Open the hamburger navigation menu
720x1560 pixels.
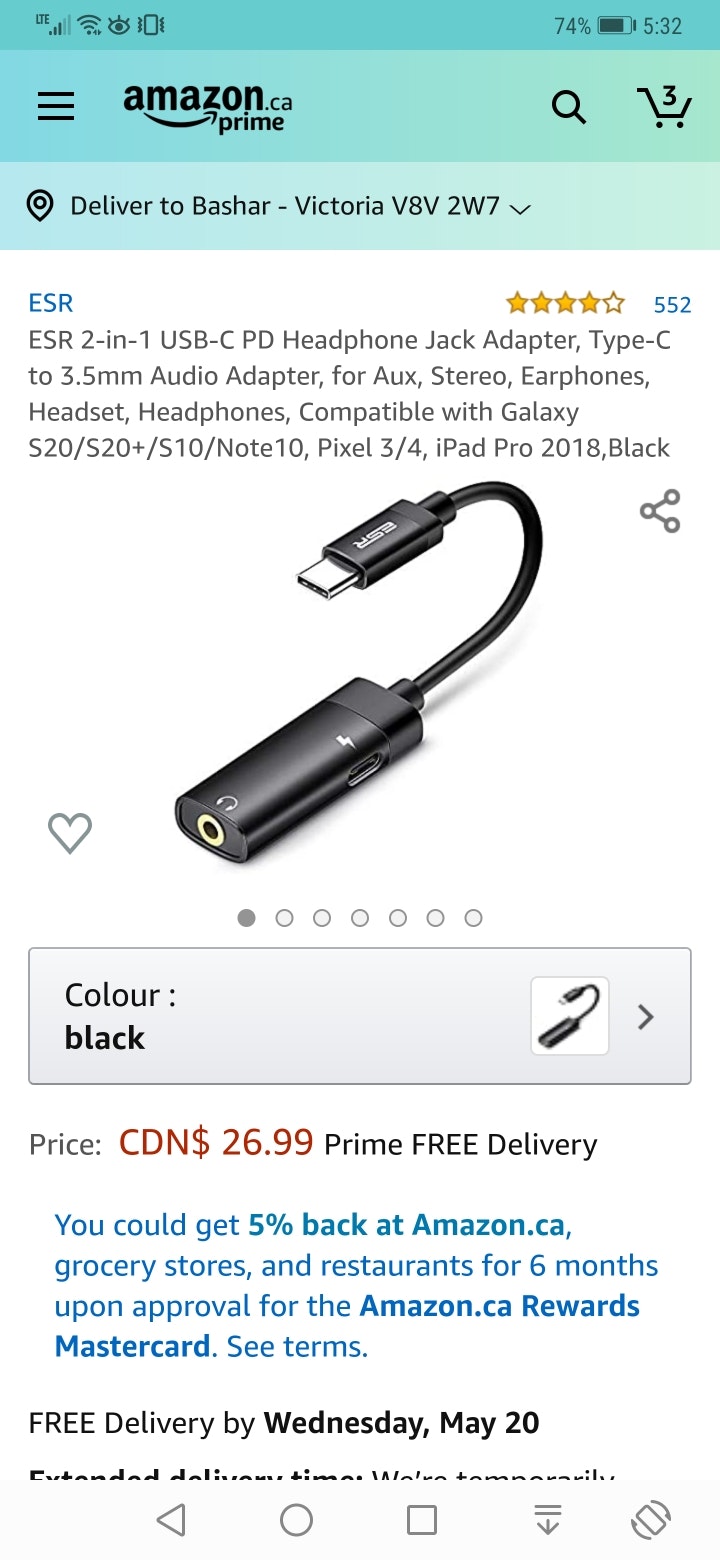pos(56,106)
